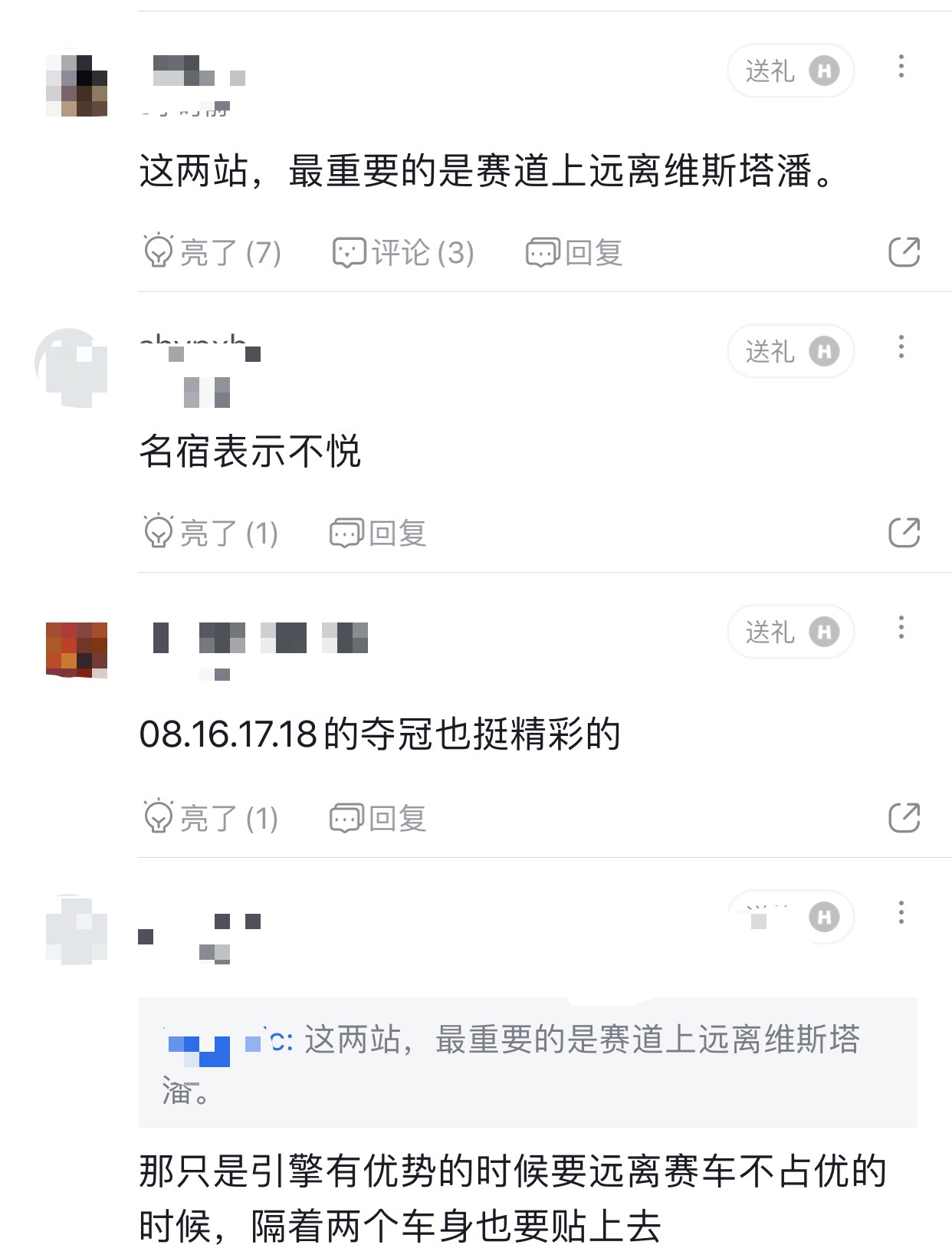Reply to the 远离维斯塔潘 comment
This screenshot has height=1258, width=952.
coord(574,252)
